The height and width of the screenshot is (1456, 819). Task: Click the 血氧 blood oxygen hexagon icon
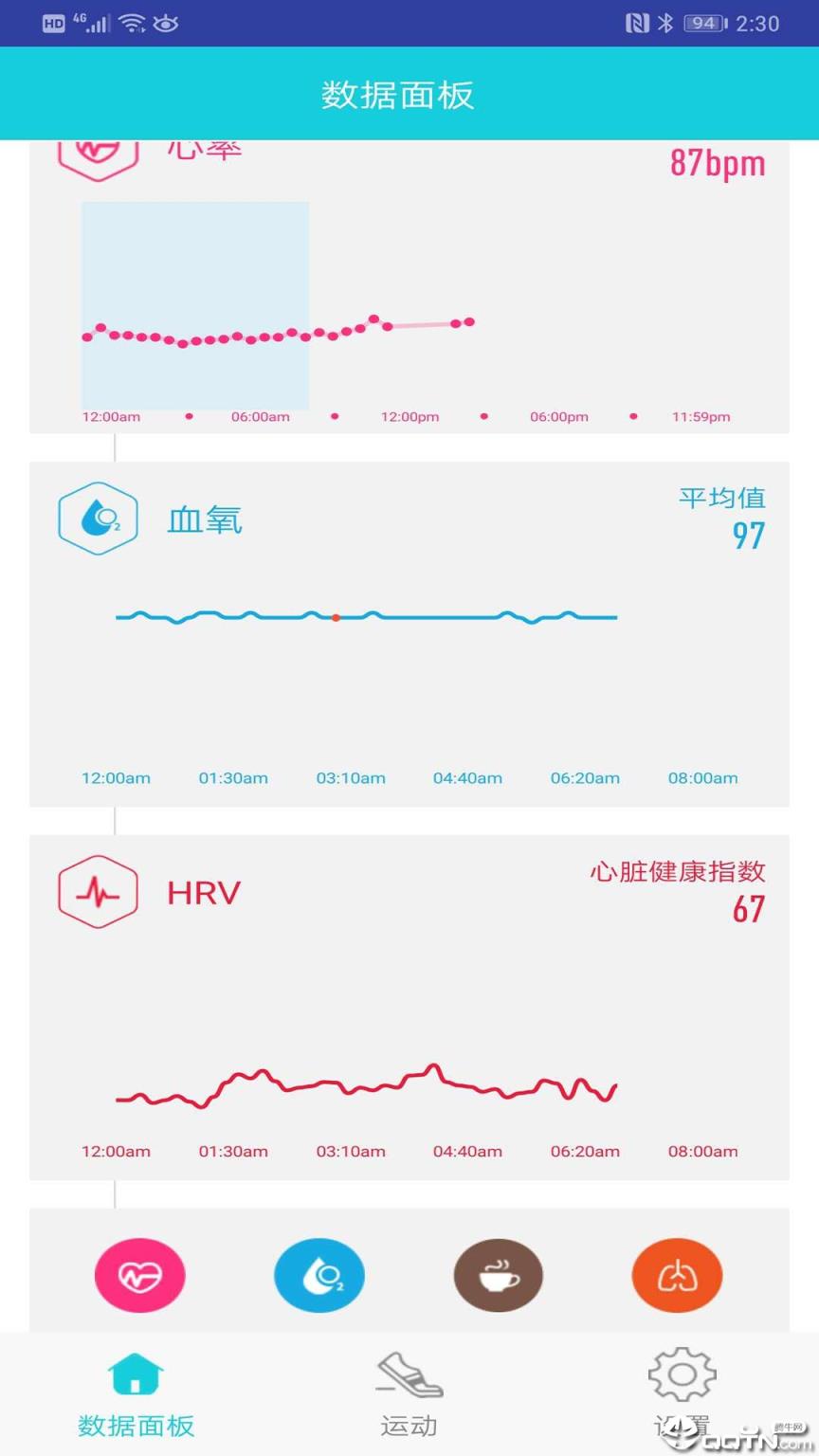coord(98,518)
